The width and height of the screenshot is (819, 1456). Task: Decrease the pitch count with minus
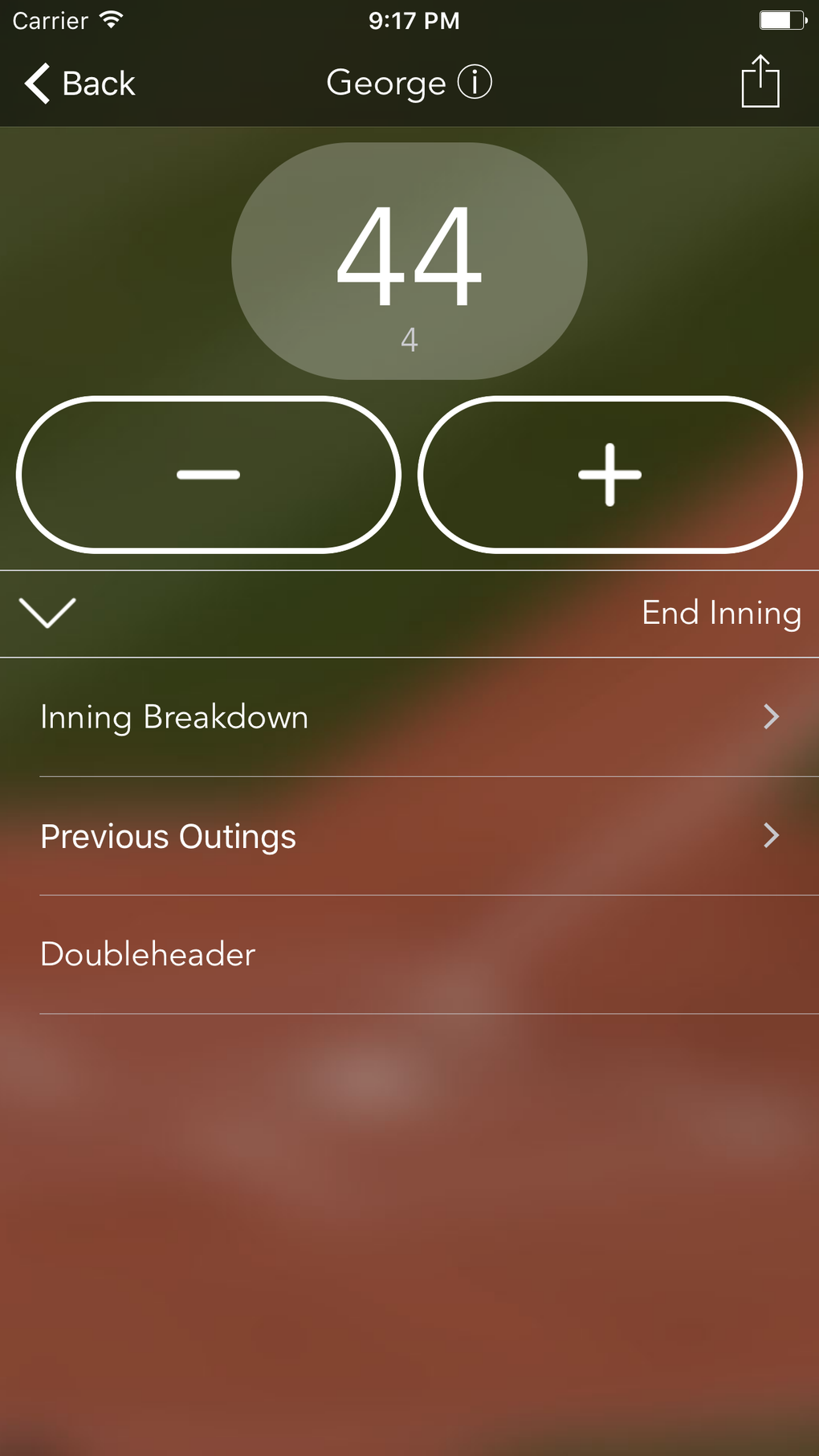click(209, 475)
